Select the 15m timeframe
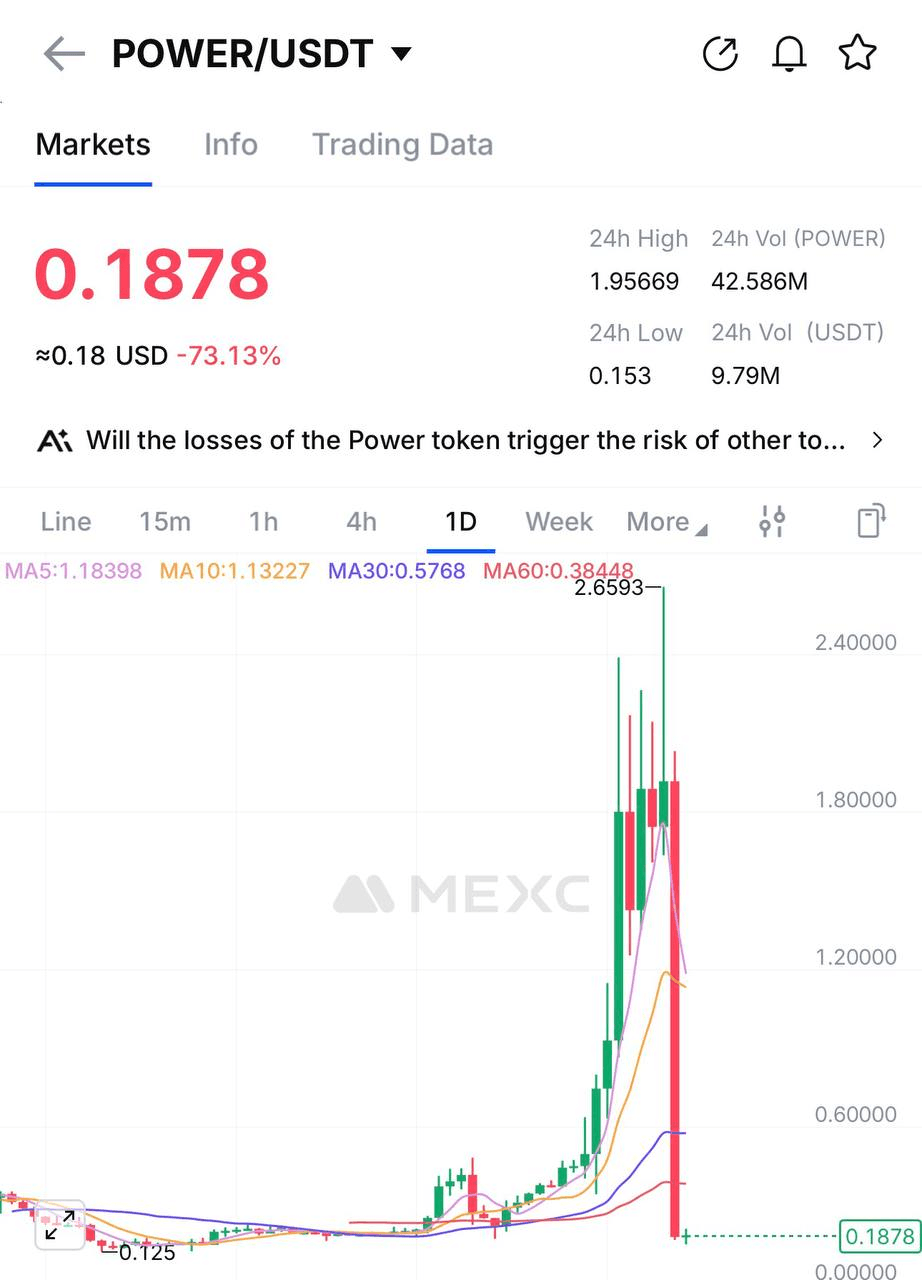 point(165,522)
